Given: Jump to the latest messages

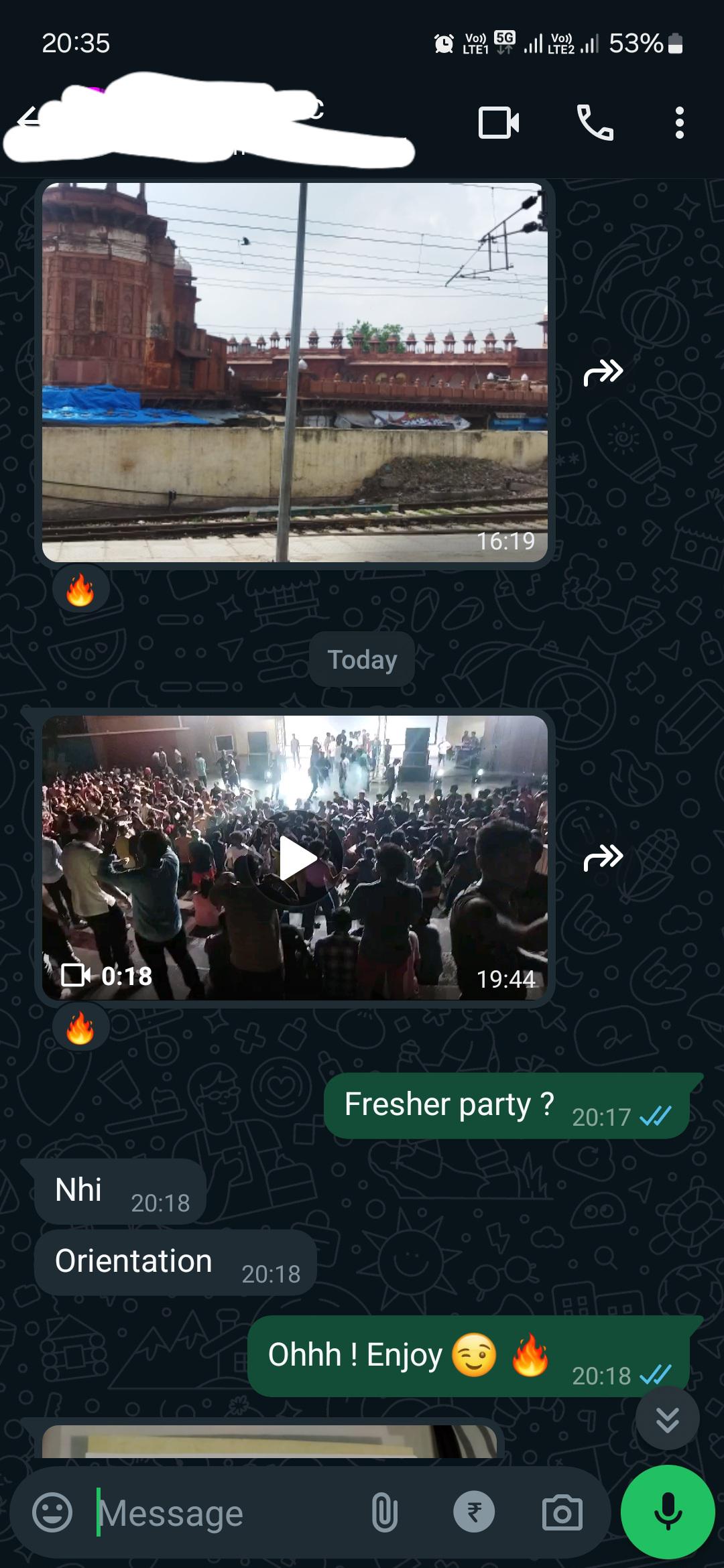Looking at the screenshot, I should pyautogui.click(x=667, y=1419).
